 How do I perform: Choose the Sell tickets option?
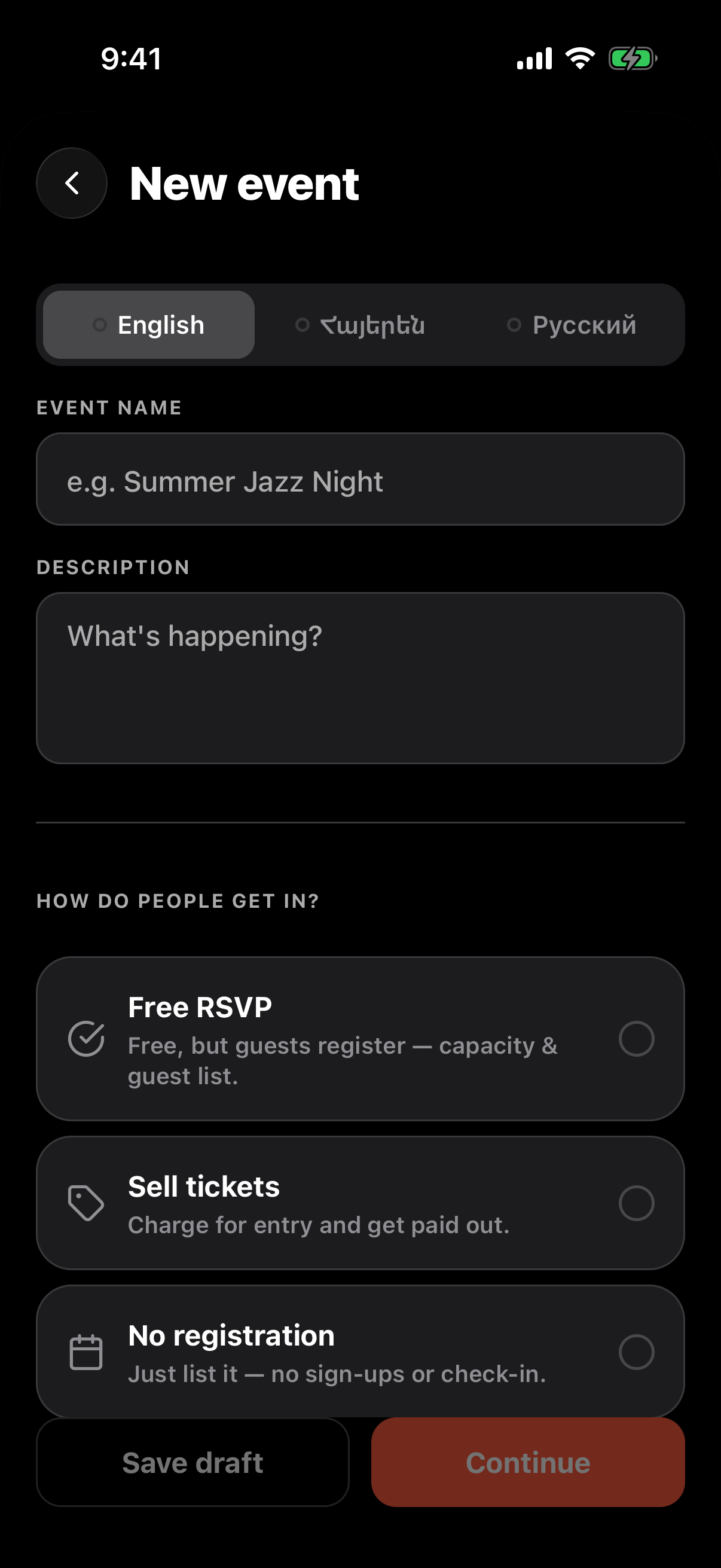360,1203
